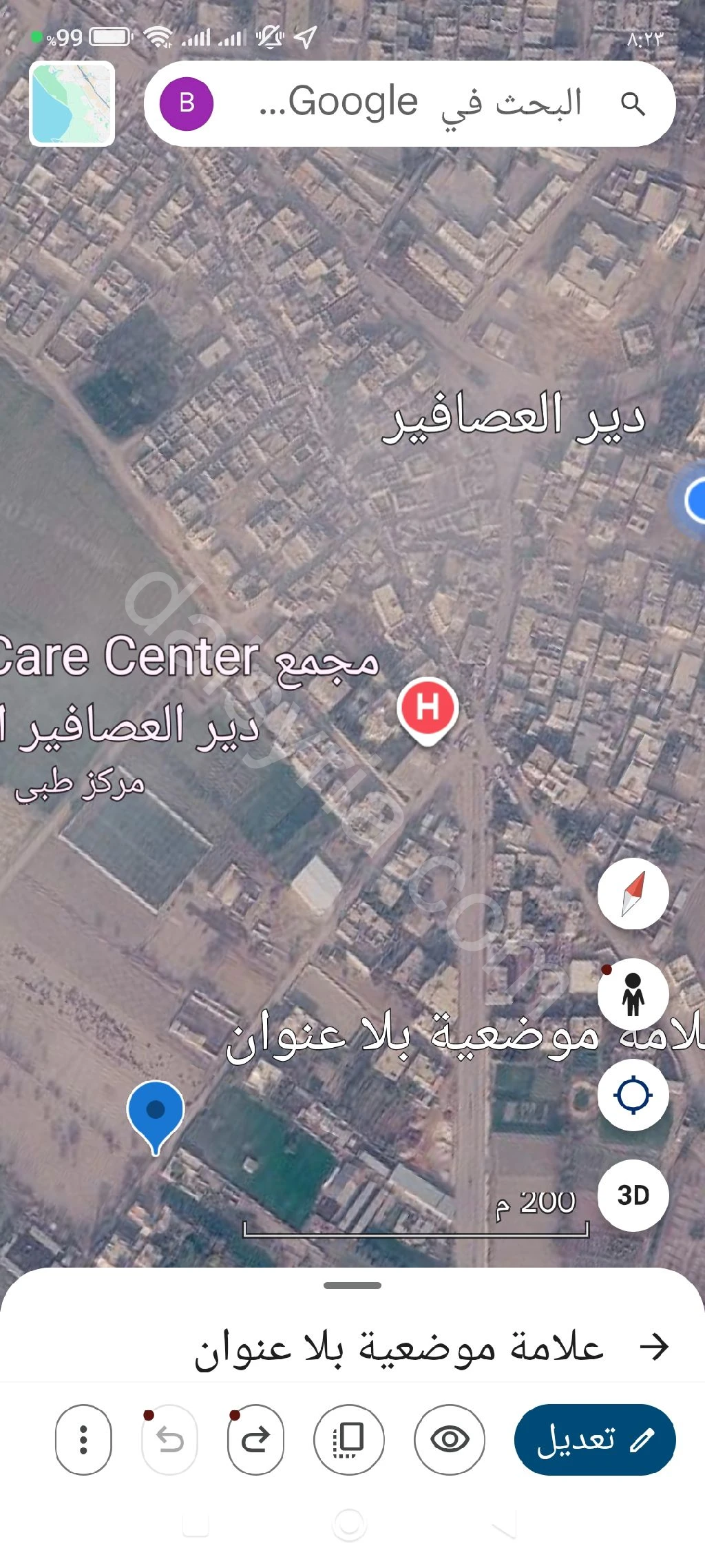
Task: Tap the bottom sheet drag handle
Action: (x=352, y=1286)
